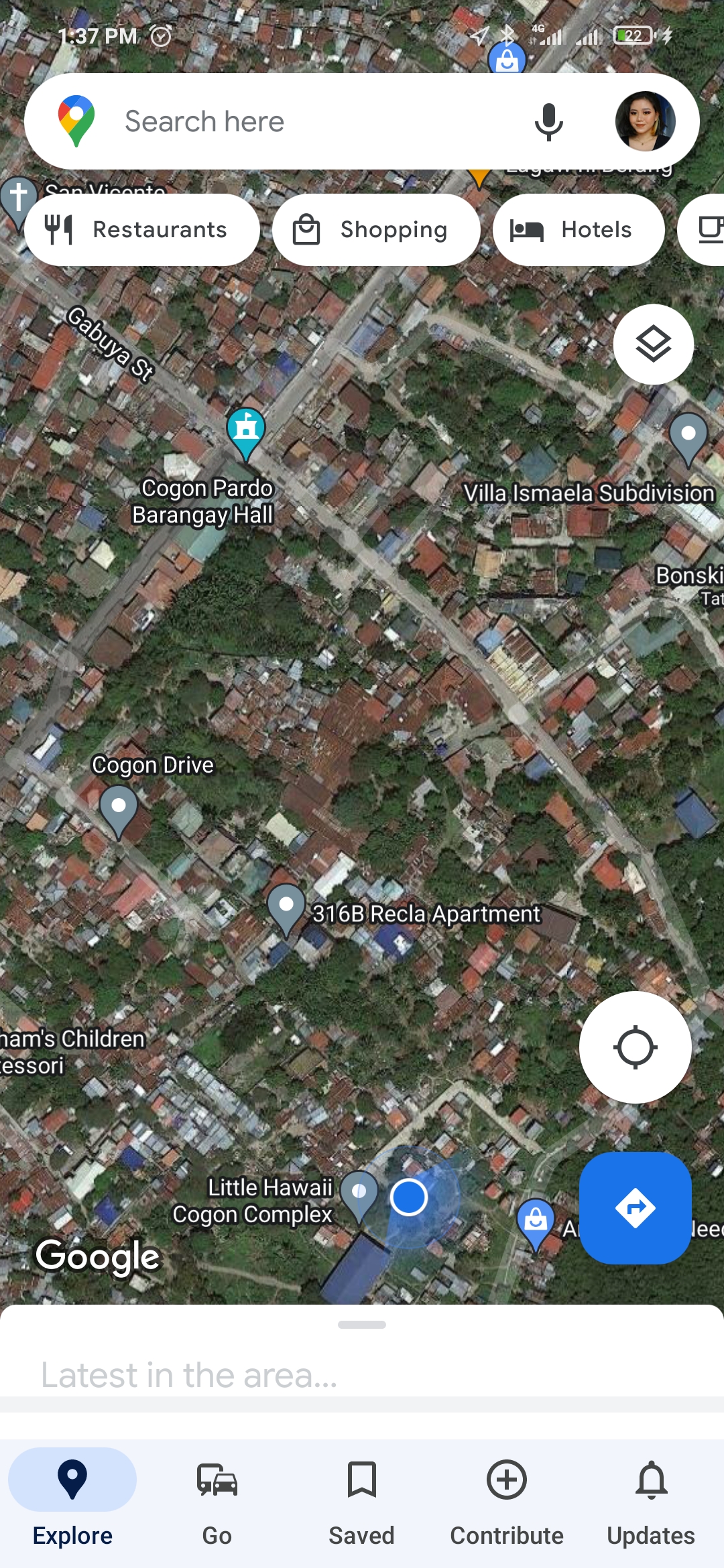Screen dimensions: 724x1568
Task: Open the account profile picture
Action: tap(645, 121)
